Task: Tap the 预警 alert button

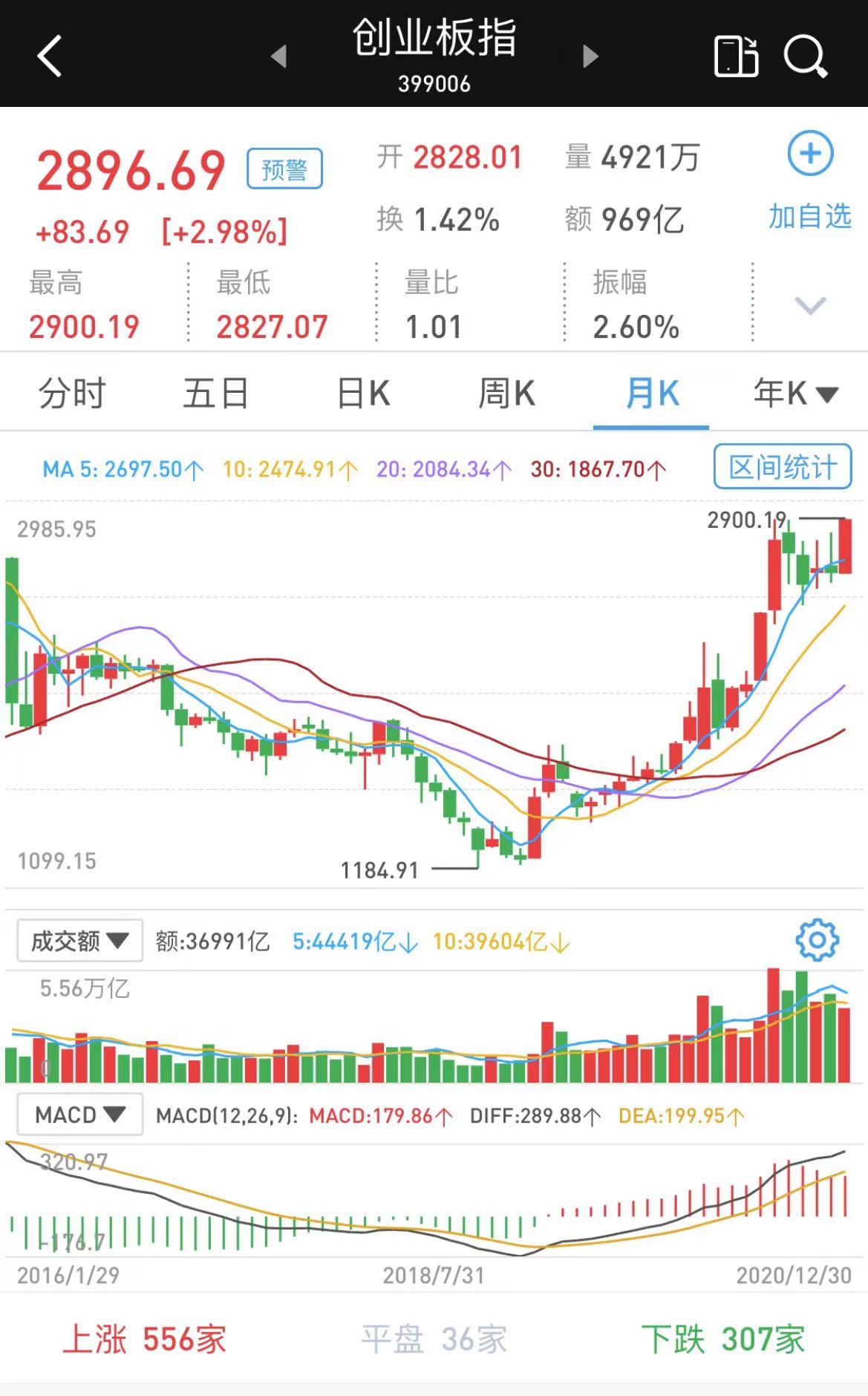Action: [x=284, y=169]
